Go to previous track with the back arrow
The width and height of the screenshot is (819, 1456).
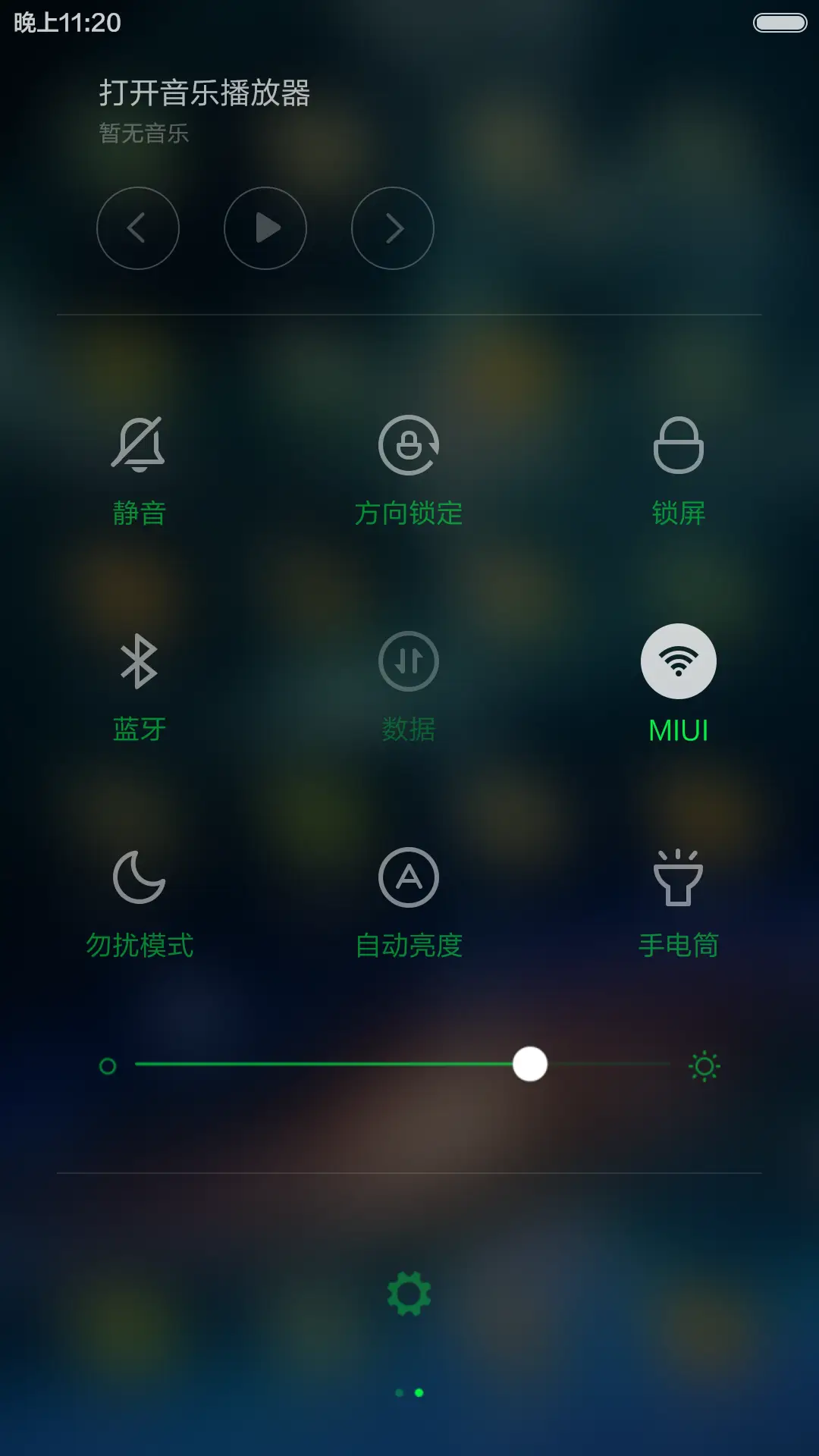point(138,228)
